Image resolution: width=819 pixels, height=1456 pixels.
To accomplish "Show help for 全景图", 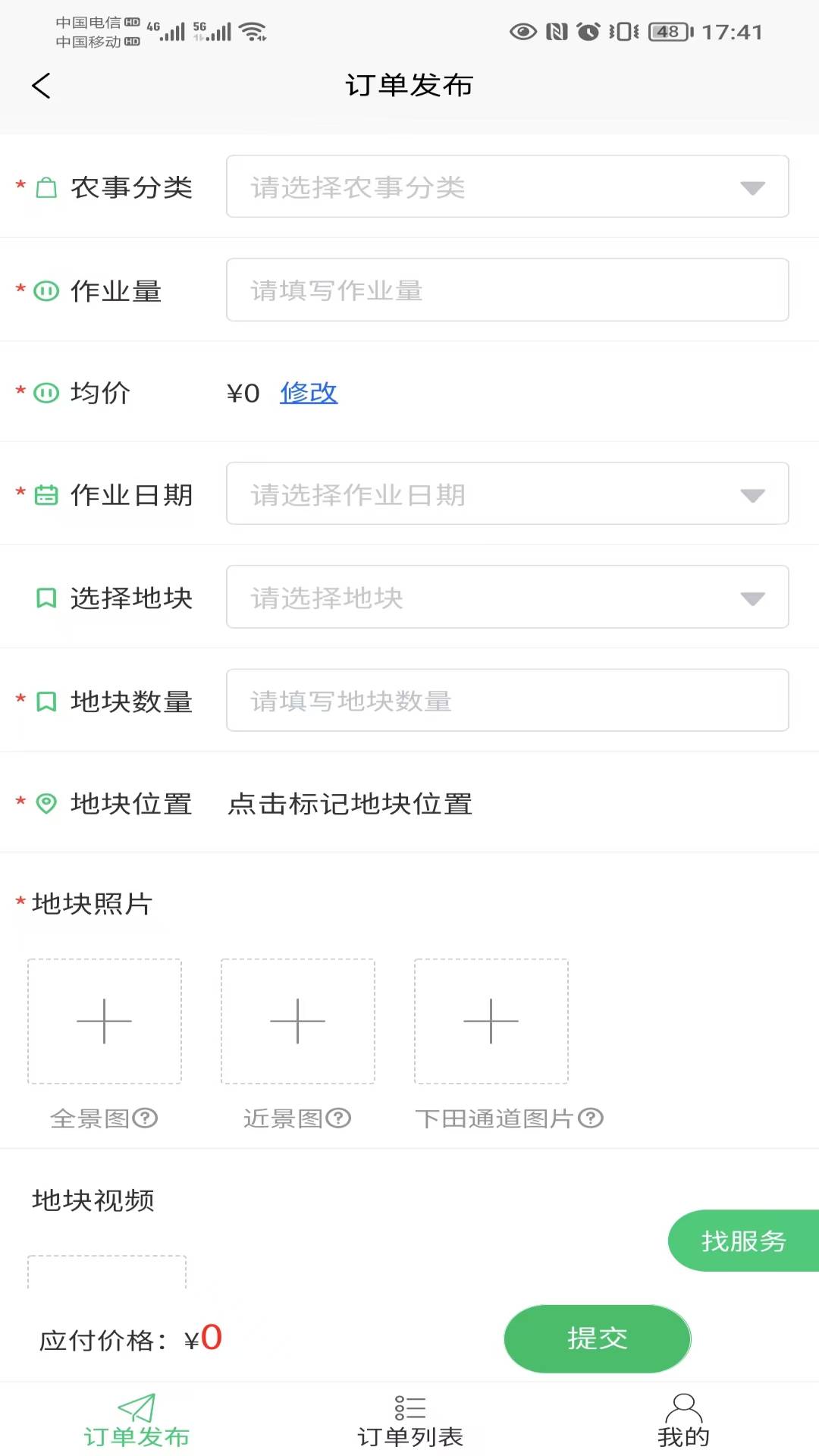I will (145, 1118).
